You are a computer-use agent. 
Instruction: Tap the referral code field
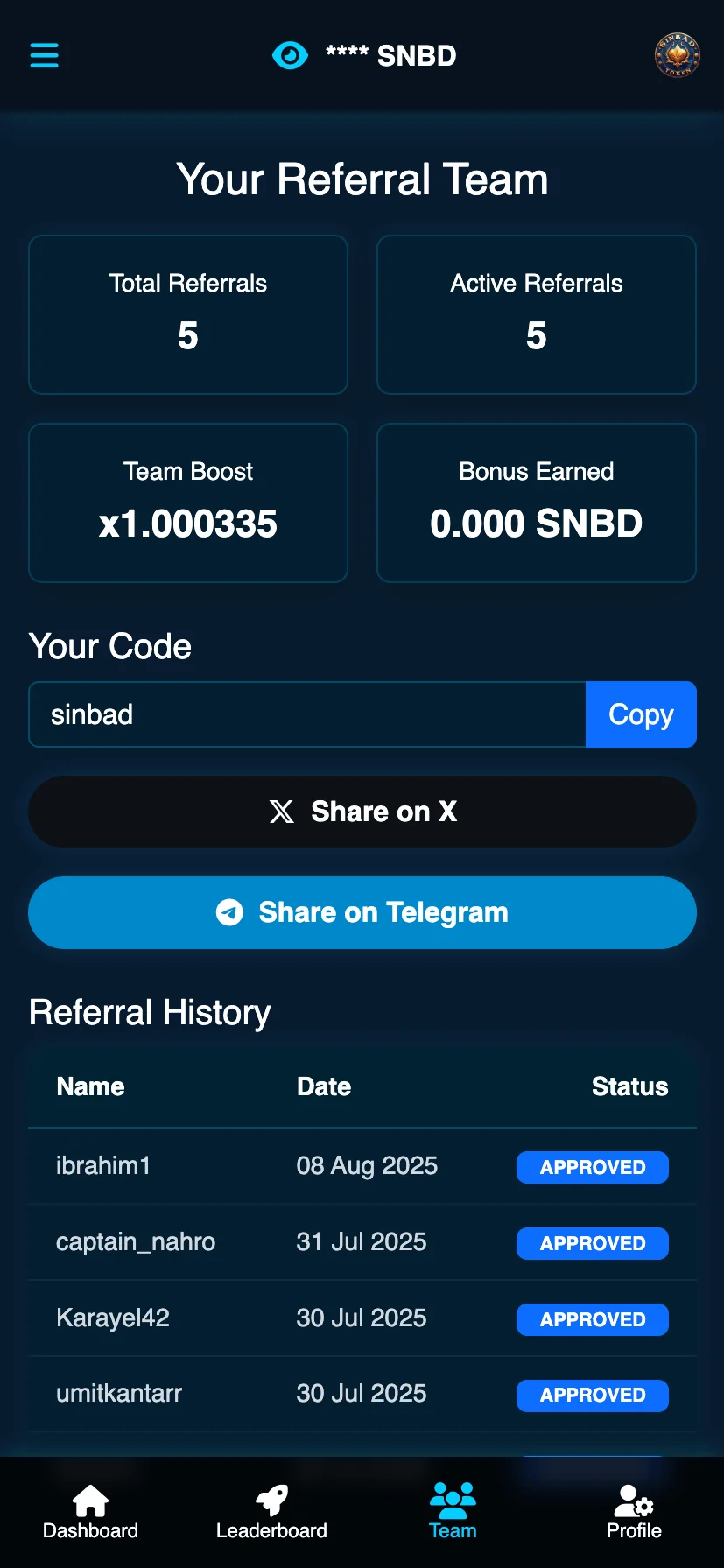pyautogui.click(x=307, y=714)
